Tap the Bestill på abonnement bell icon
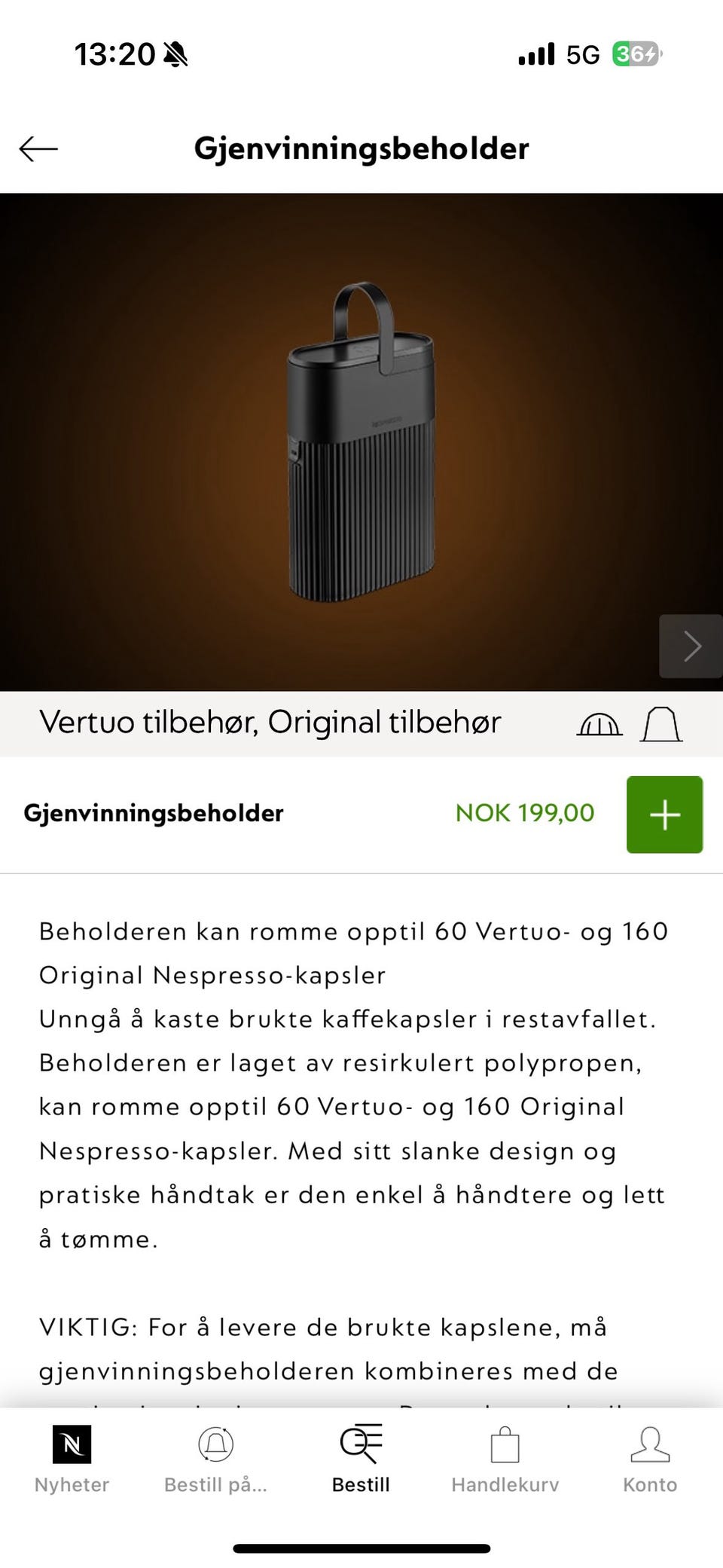This screenshot has width=723, height=1568. tap(216, 1443)
